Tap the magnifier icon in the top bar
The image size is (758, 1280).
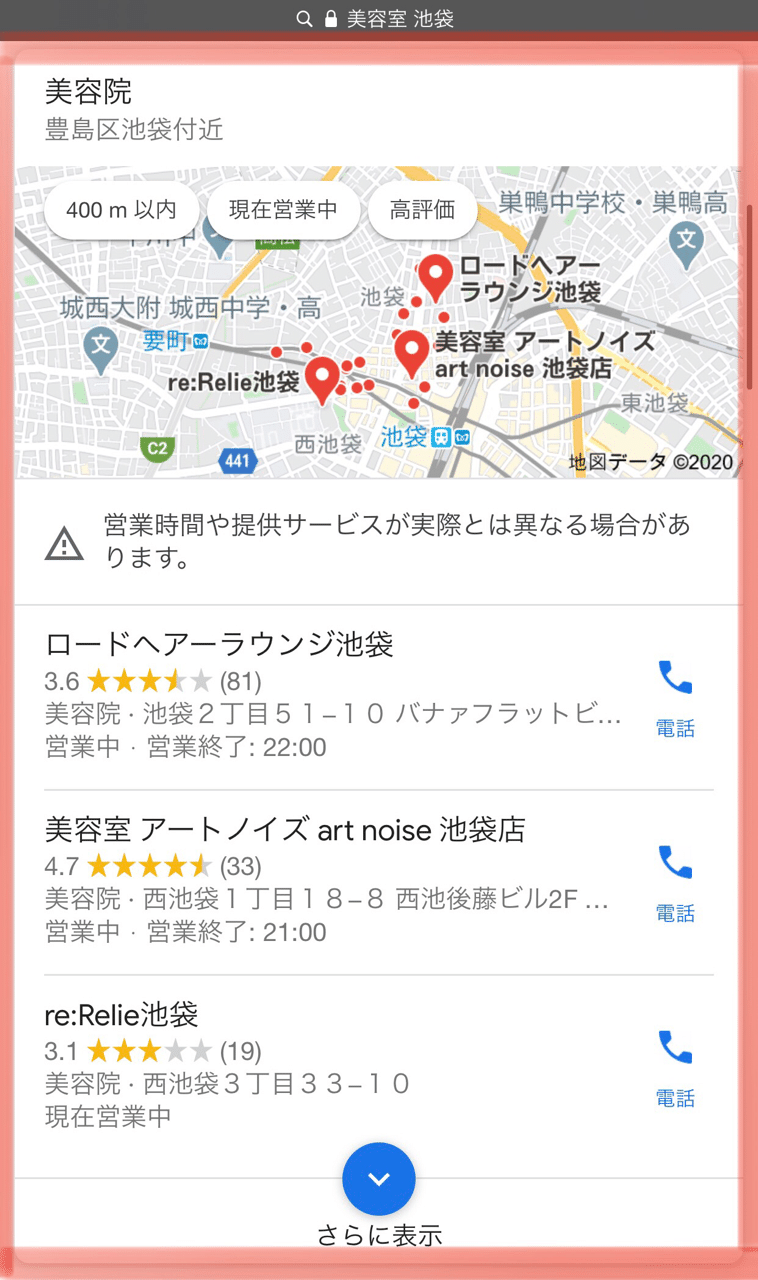click(303, 17)
